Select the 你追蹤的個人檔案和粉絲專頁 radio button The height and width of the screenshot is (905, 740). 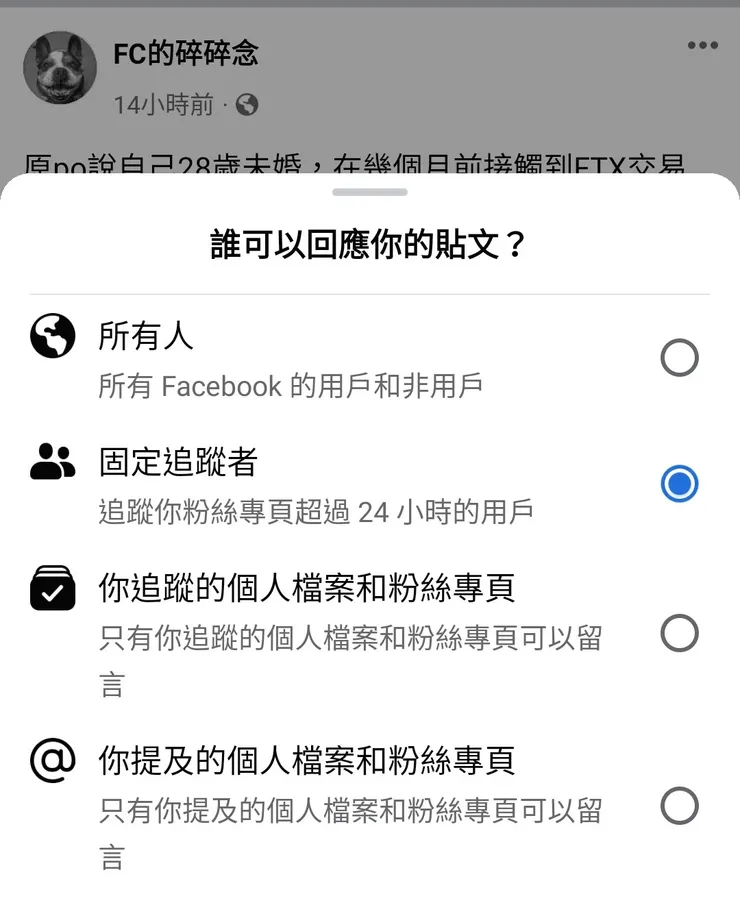coord(680,634)
